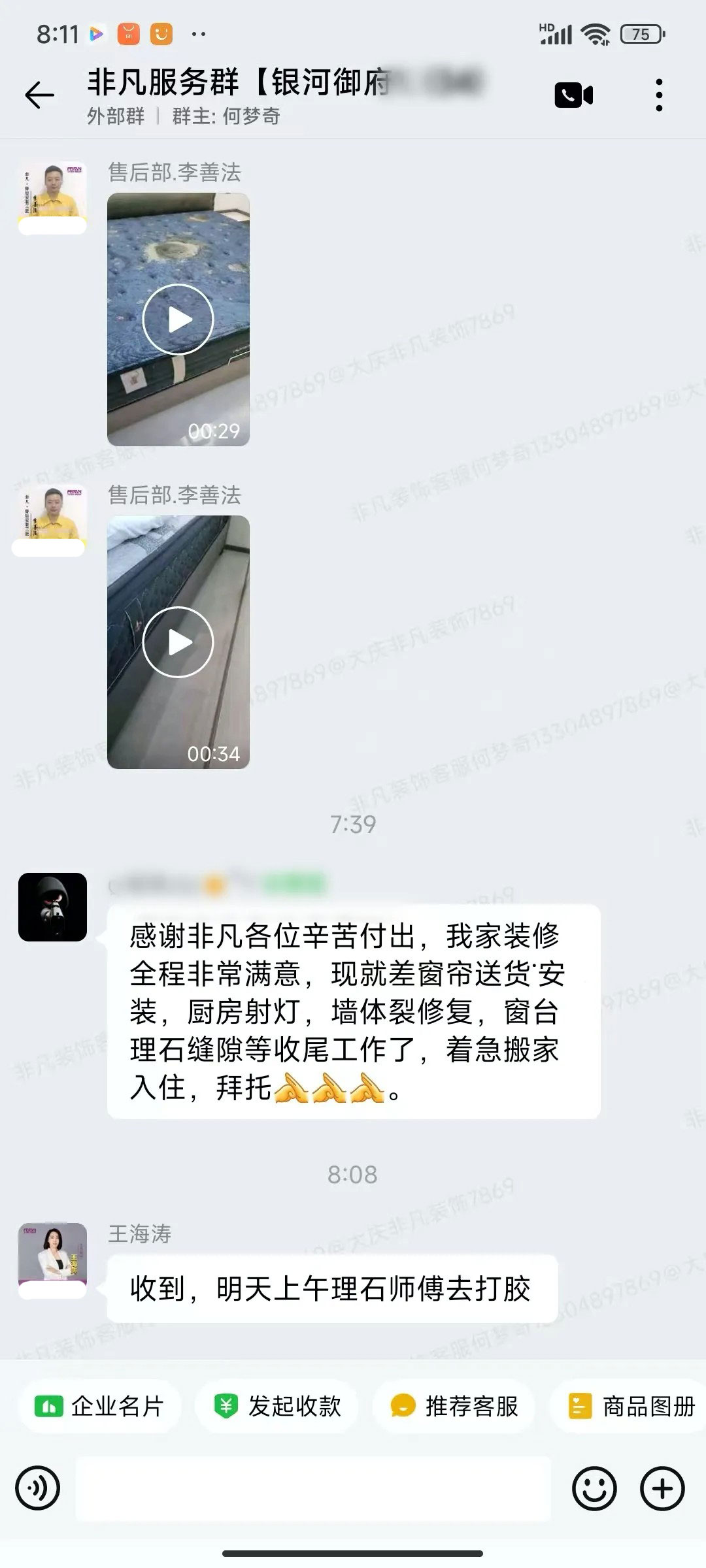Switch to voice input mode
The height and width of the screenshot is (1568, 706).
pyautogui.click(x=38, y=1488)
